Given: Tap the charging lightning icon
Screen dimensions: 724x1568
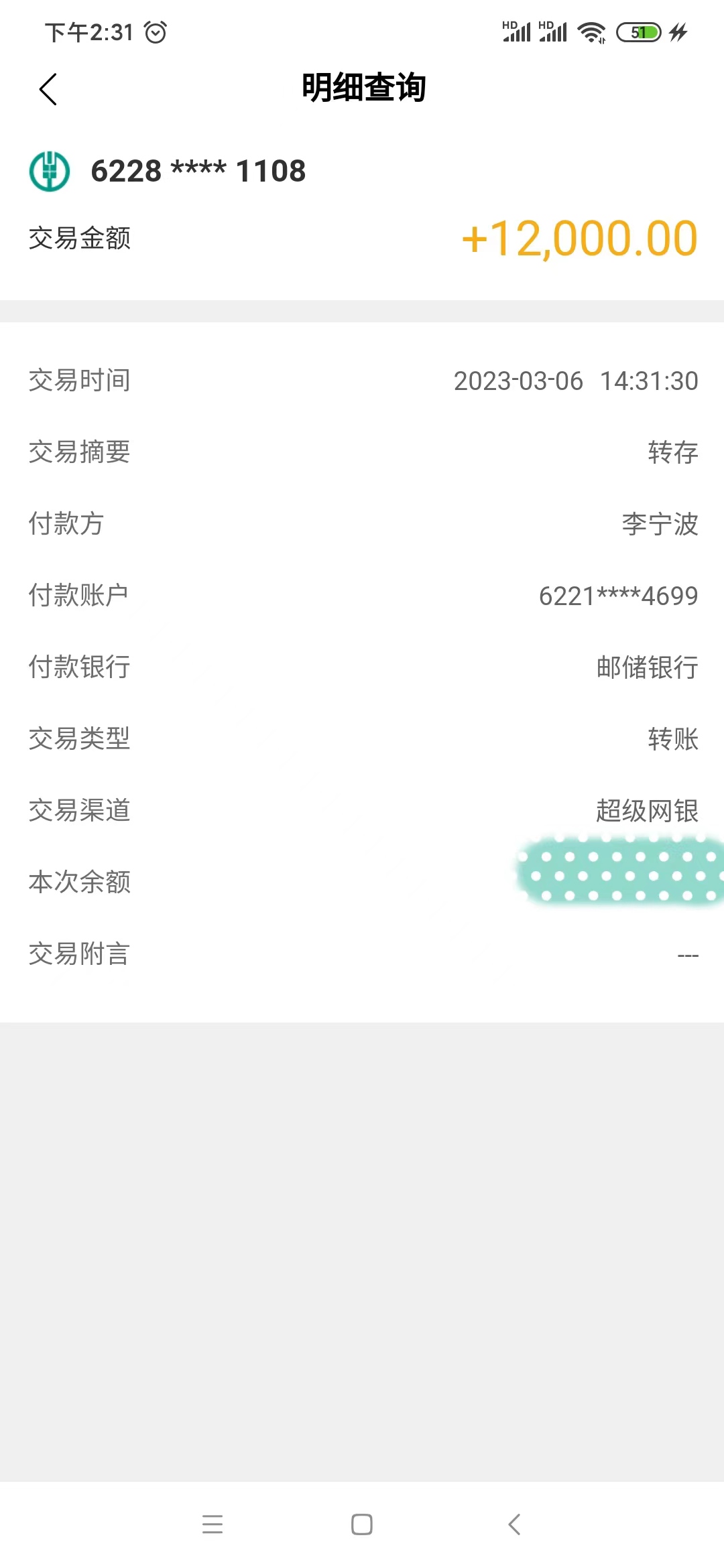Looking at the screenshot, I should point(678,31).
